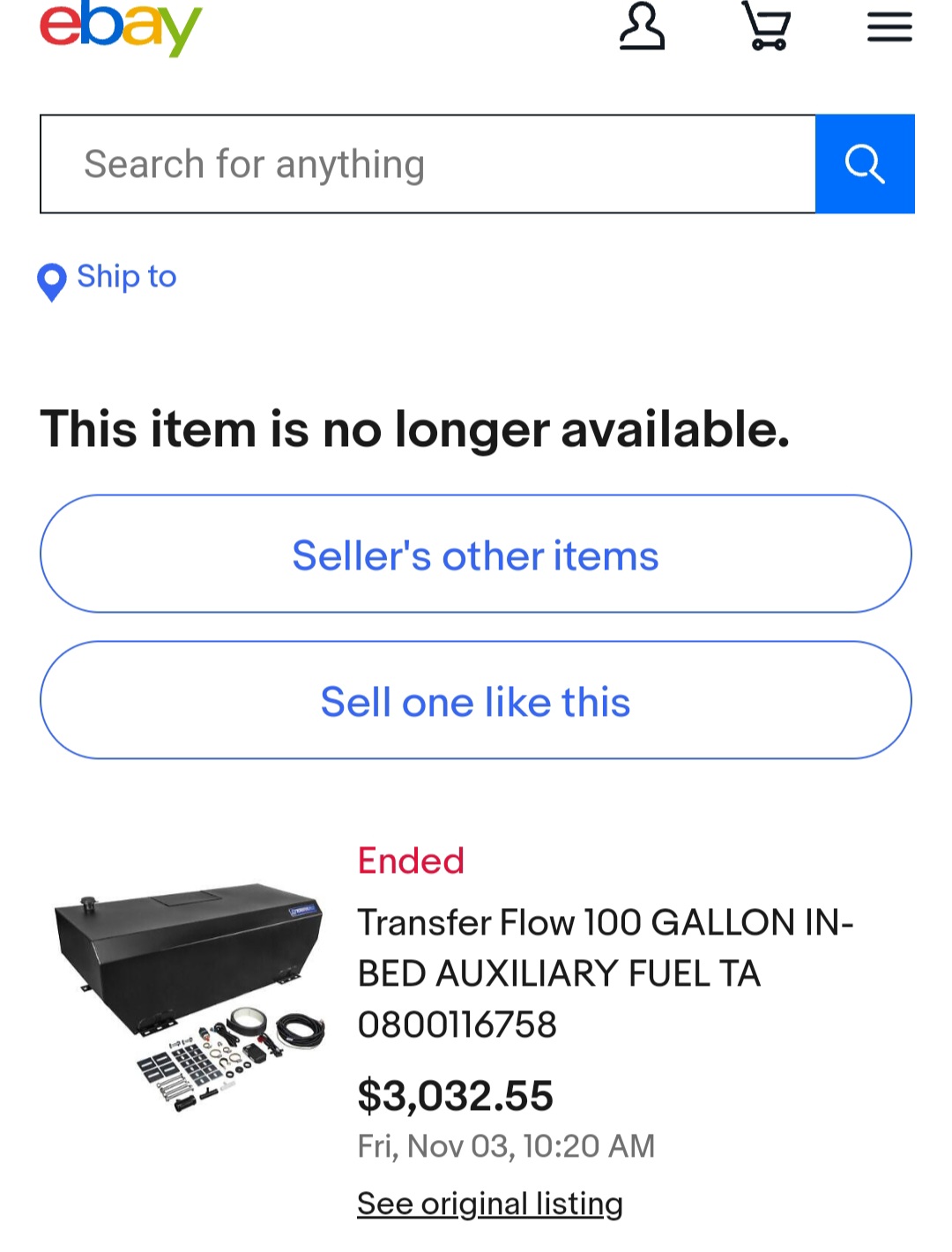The image size is (952, 1252).
Task: Open the hamburger menu
Action: (889, 26)
